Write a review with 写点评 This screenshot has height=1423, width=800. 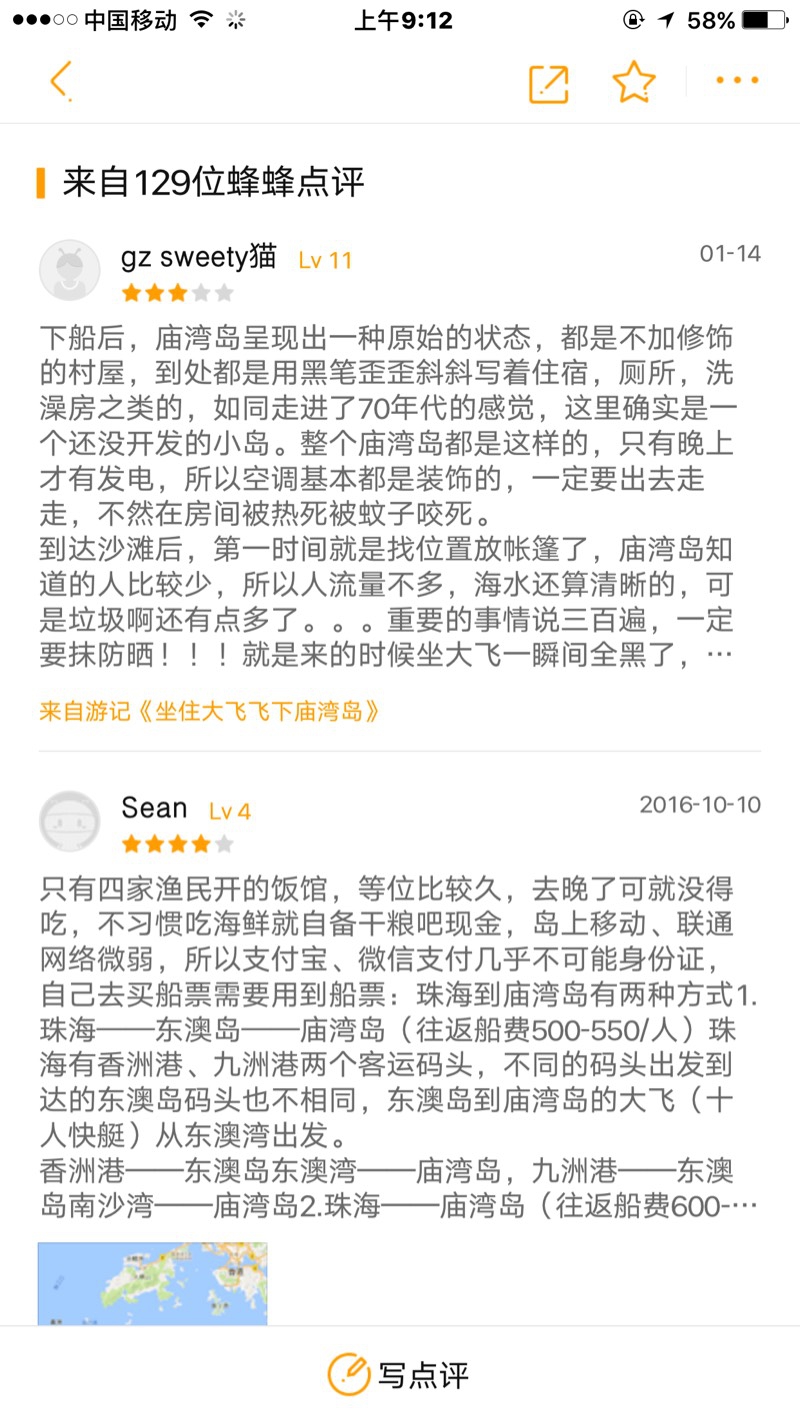pos(400,1375)
